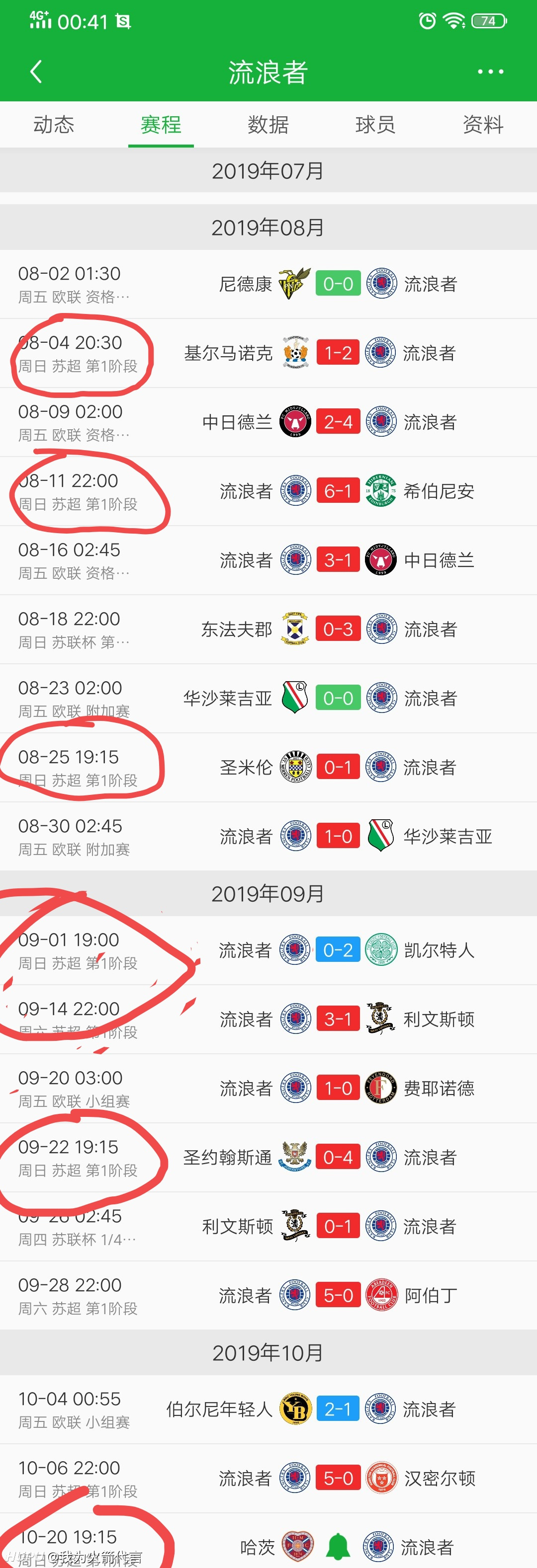
Task: Switch to the 资料 tab
Action: click(483, 125)
